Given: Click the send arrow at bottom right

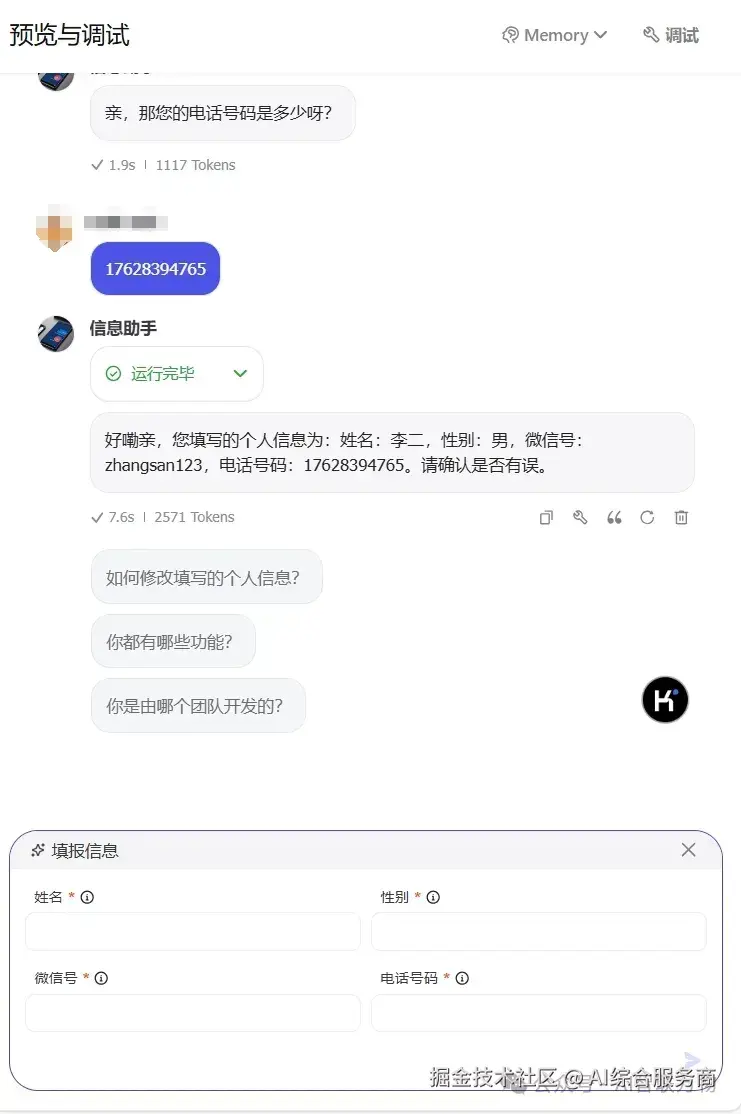Looking at the screenshot, I should [x=692, y=1060].
